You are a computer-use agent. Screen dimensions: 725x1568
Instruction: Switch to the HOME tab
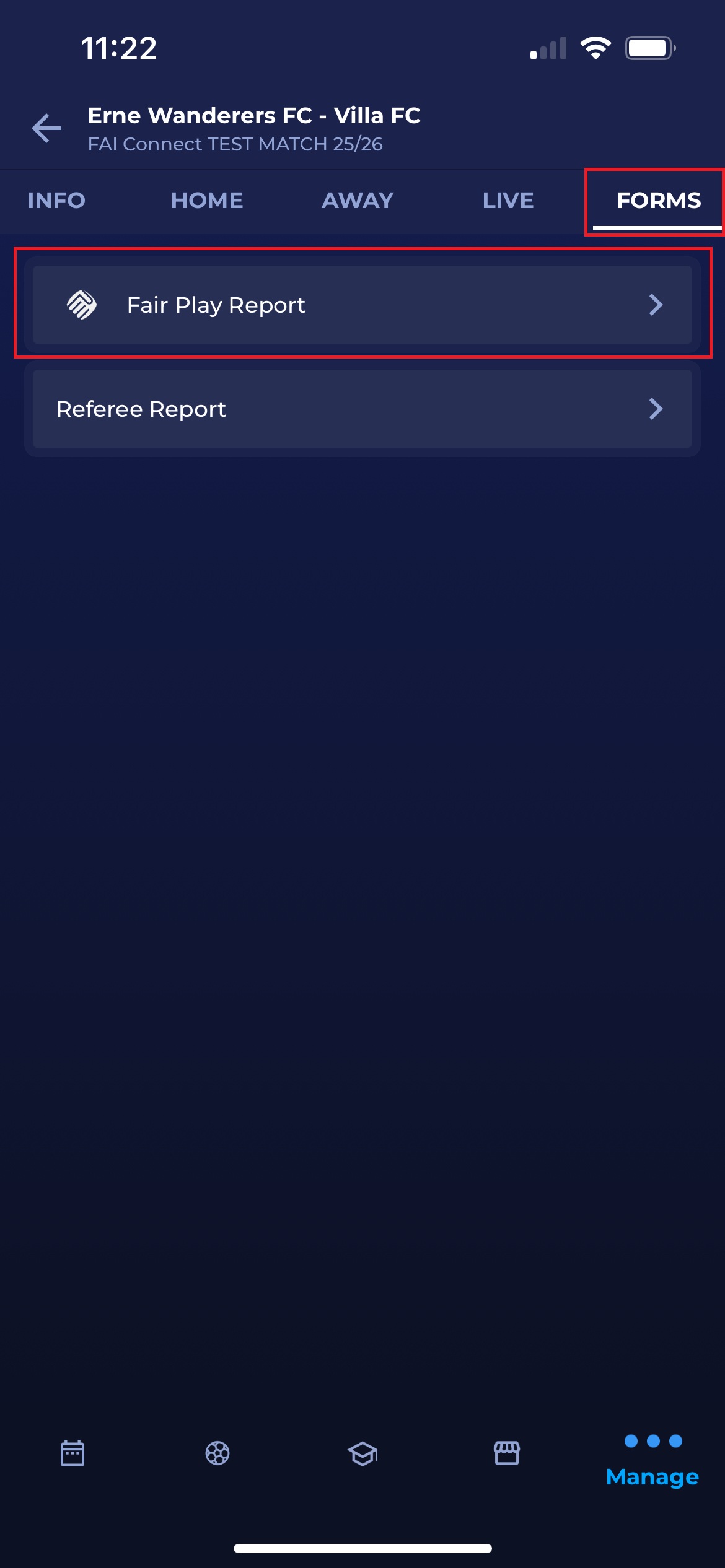[207, 201]
